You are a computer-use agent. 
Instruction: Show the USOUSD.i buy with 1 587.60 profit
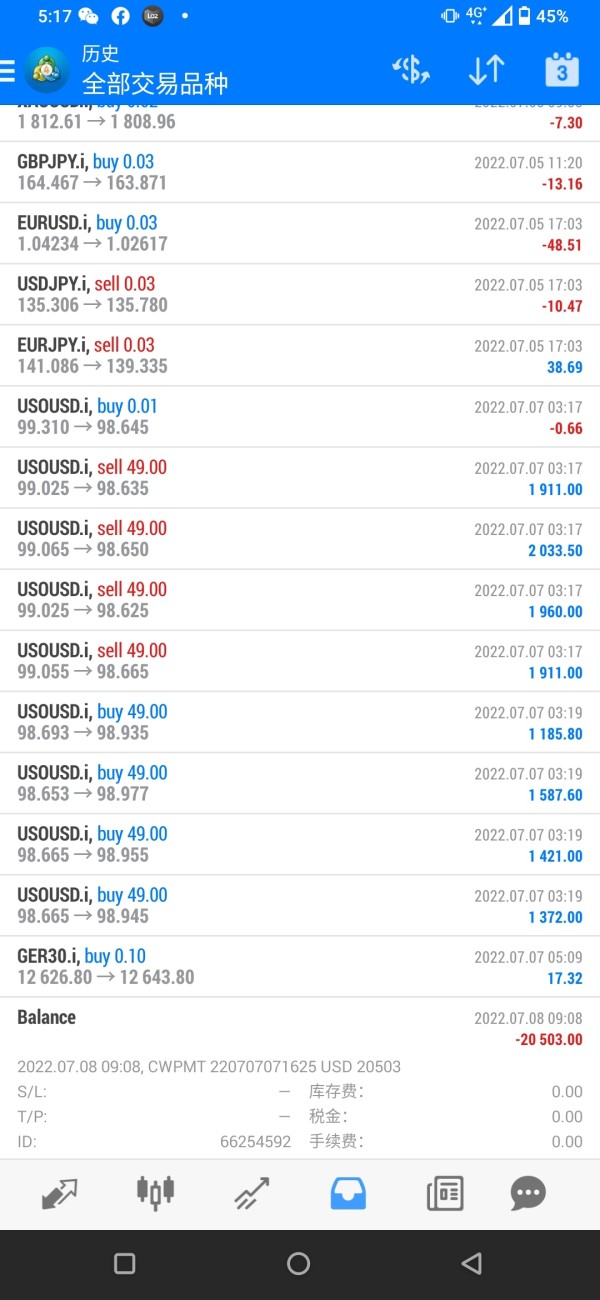[300, 783]
